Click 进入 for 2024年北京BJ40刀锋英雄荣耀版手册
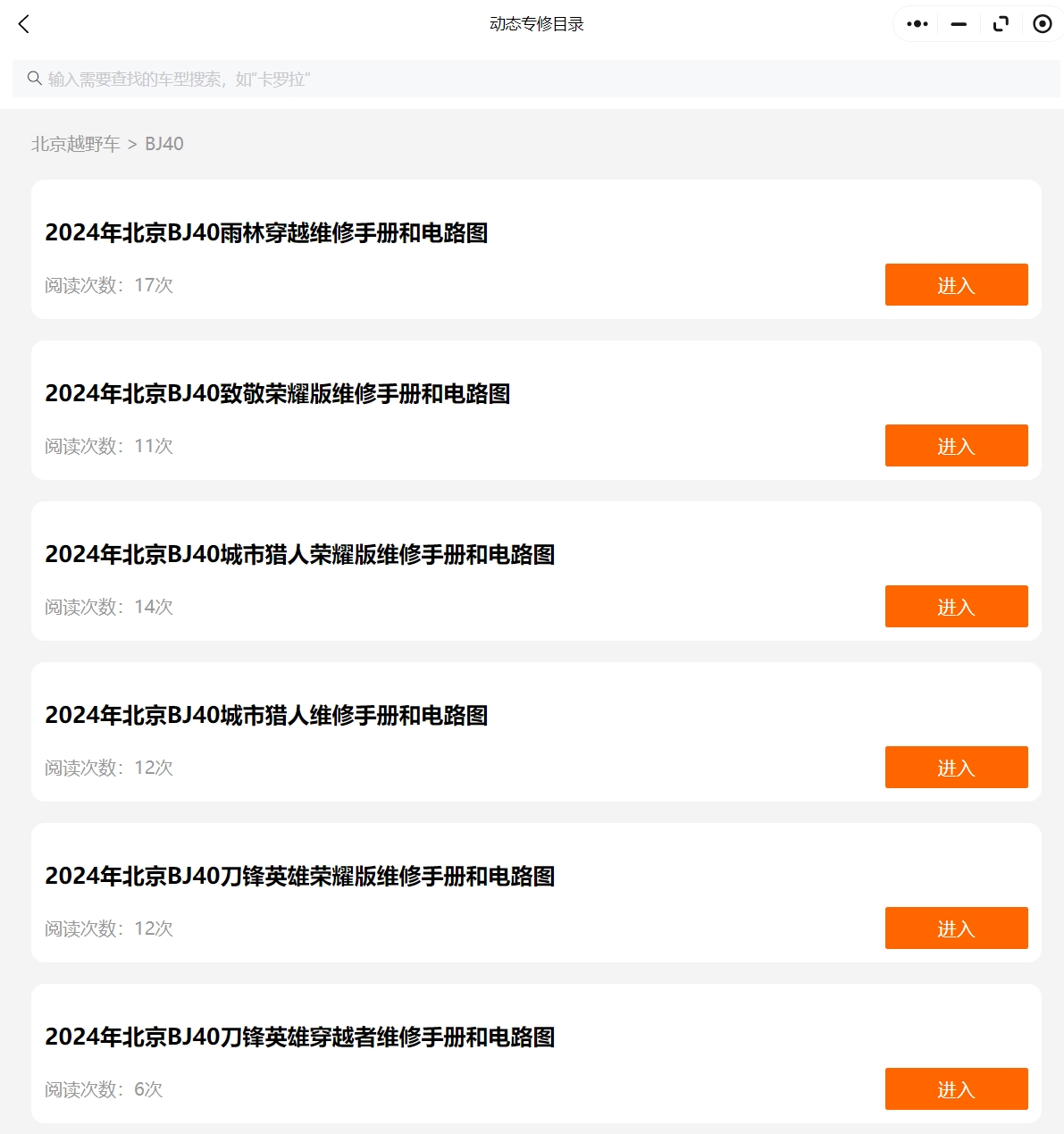The width and height of the screenshot is (1064, 1134). [956, 928]
